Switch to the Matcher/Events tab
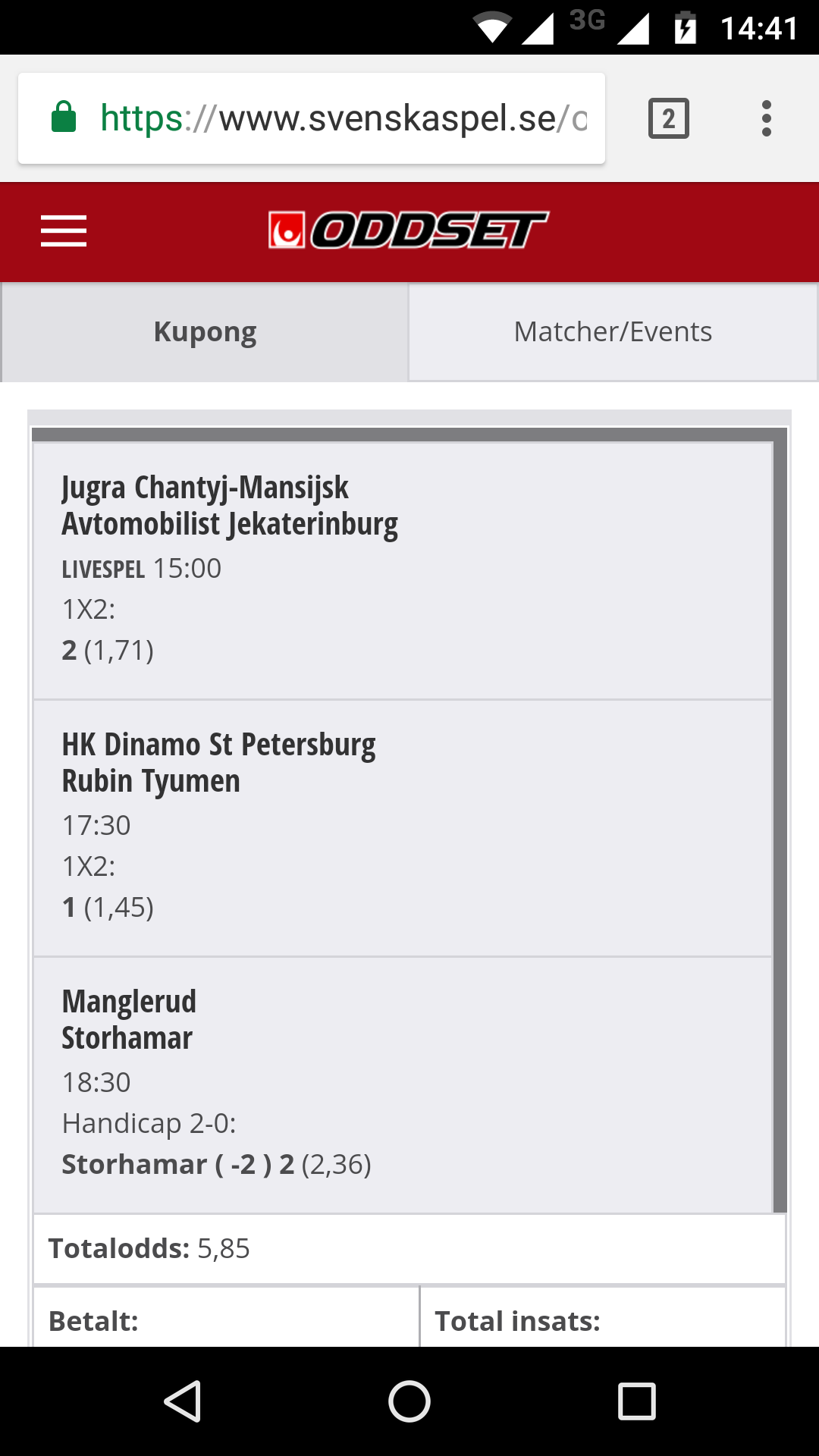 [613, 332]
